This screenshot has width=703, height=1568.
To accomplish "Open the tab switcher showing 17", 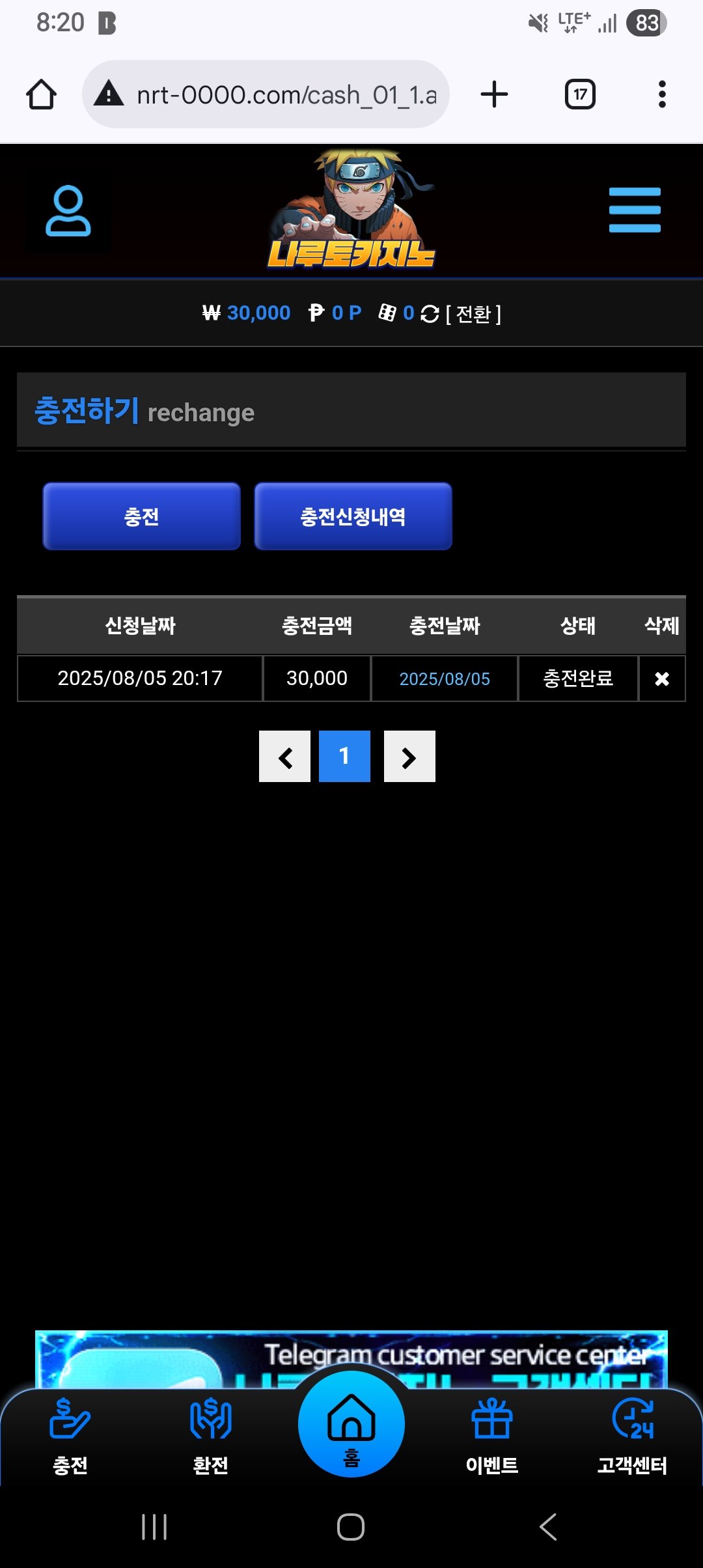I will click(x=579, y=95).
